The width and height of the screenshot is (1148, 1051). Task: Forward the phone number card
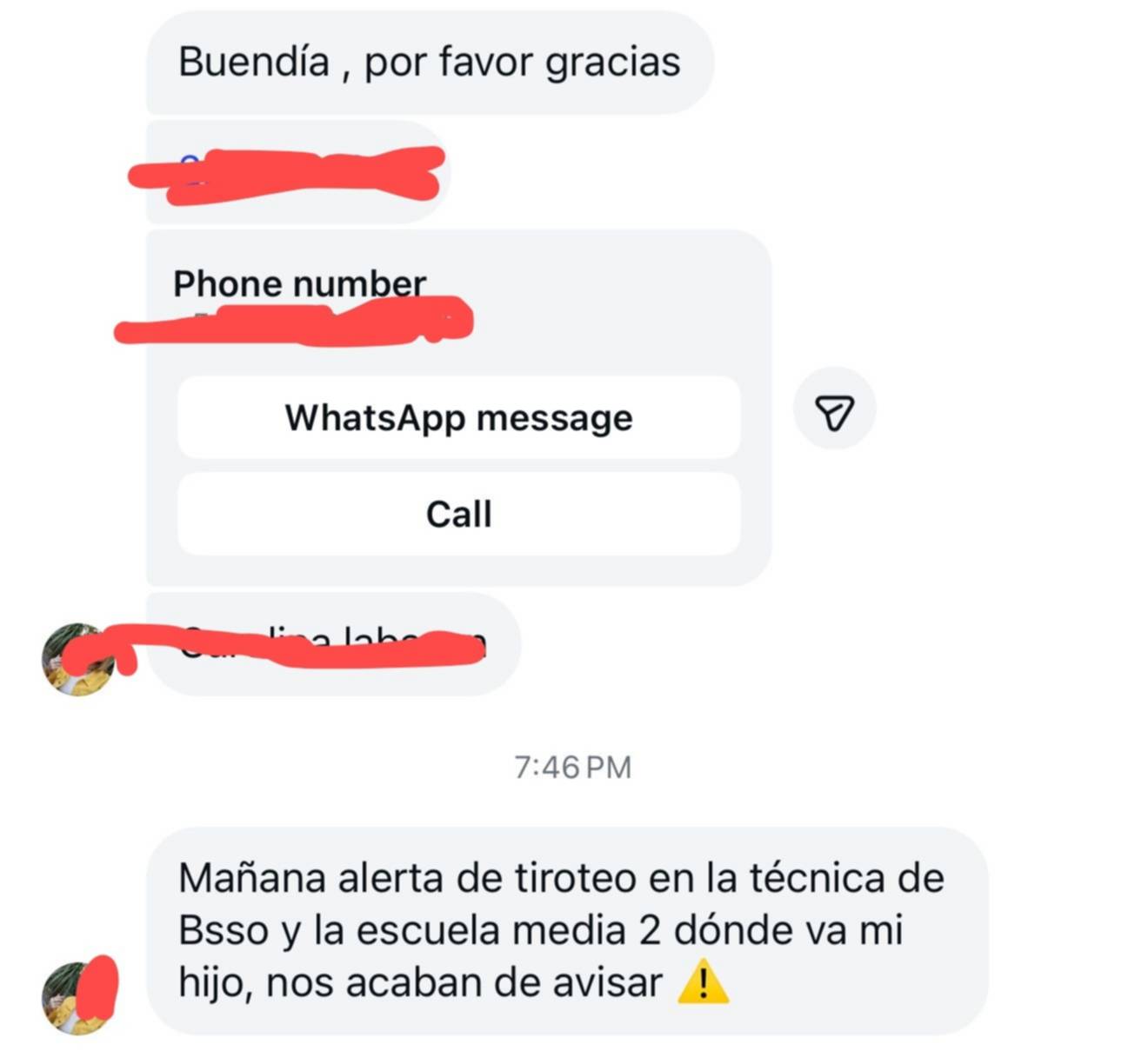click(834, 409)
